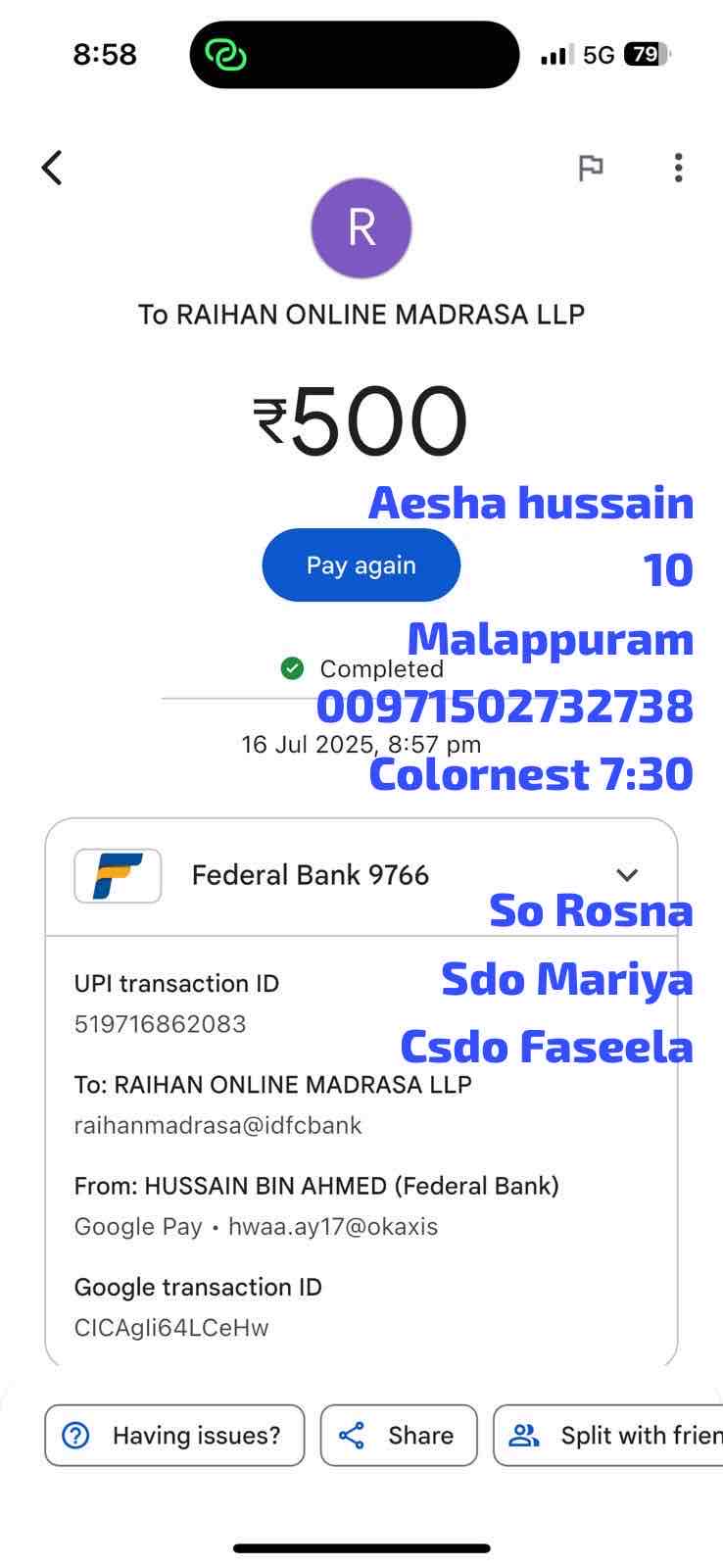723x1568 pixels.
Task: Open the RAIHAN ONLINE MADRASA profile avatar
Action: point(361,228)
